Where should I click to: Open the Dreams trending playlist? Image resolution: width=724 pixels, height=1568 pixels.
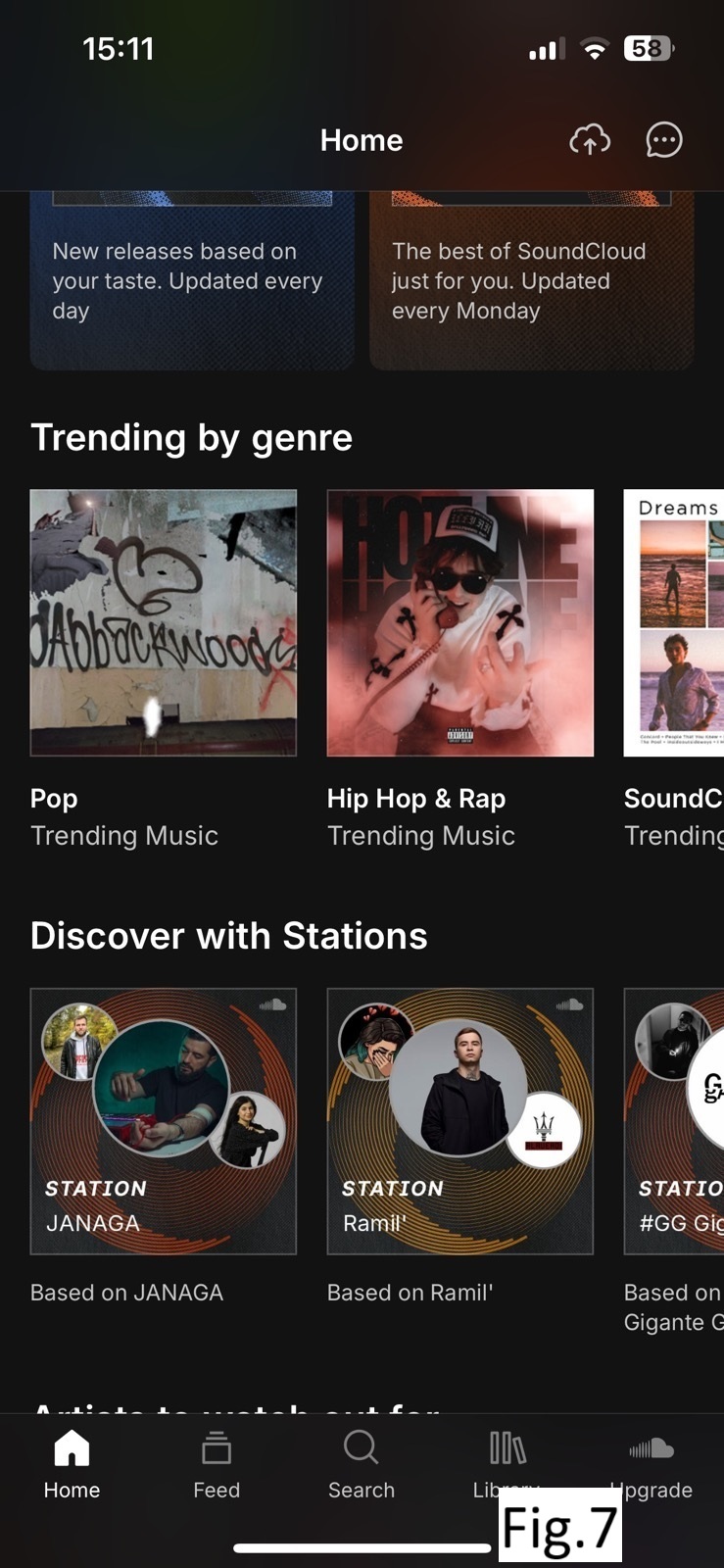[x=675, y=623]
